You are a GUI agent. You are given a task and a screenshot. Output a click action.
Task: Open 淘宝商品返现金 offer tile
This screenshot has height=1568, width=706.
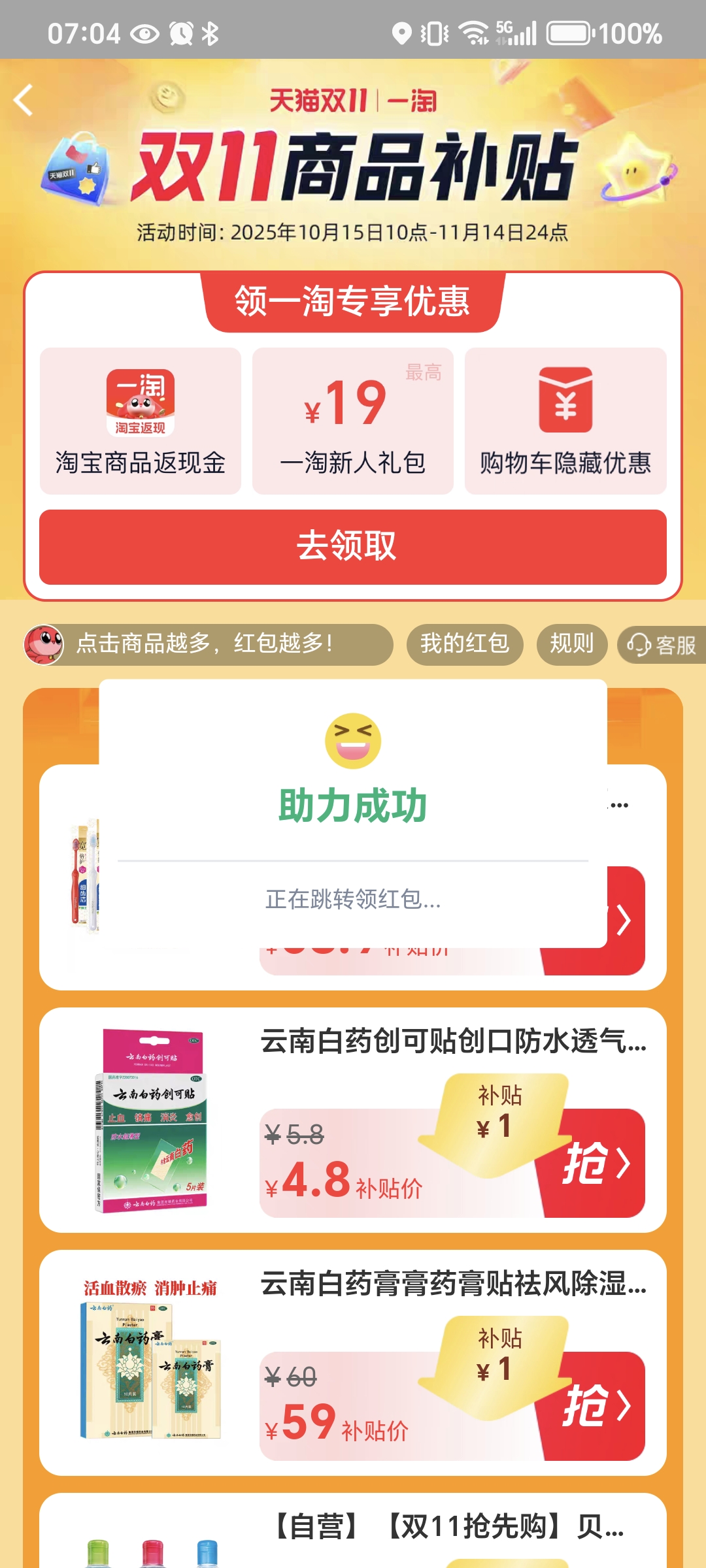pos(141,421)
